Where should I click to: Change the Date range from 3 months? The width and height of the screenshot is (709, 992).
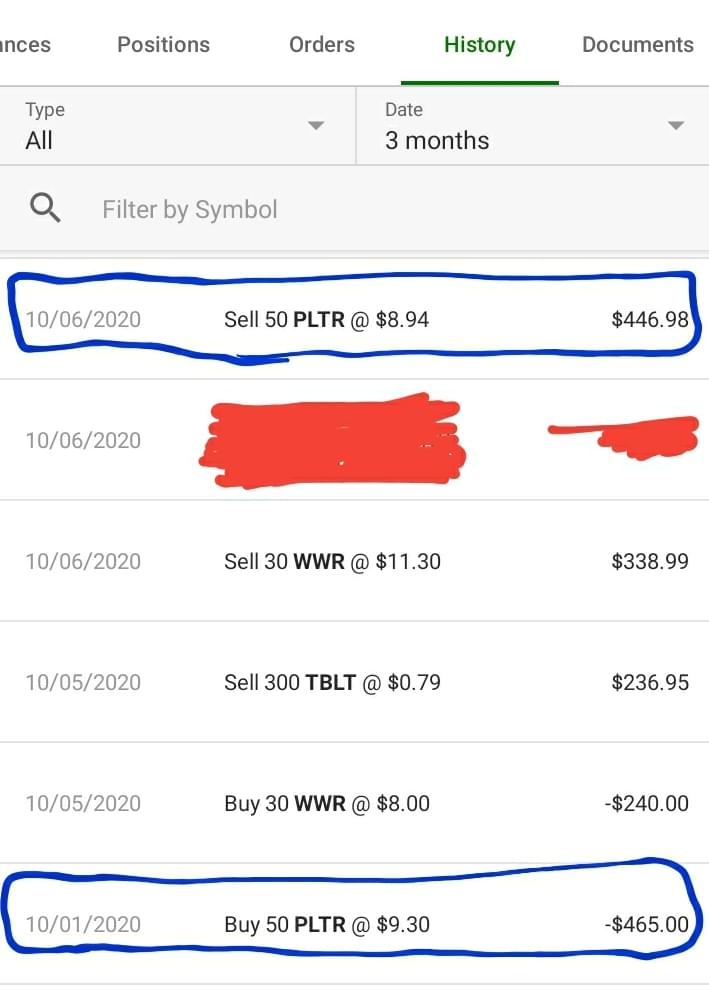point(533,126)
